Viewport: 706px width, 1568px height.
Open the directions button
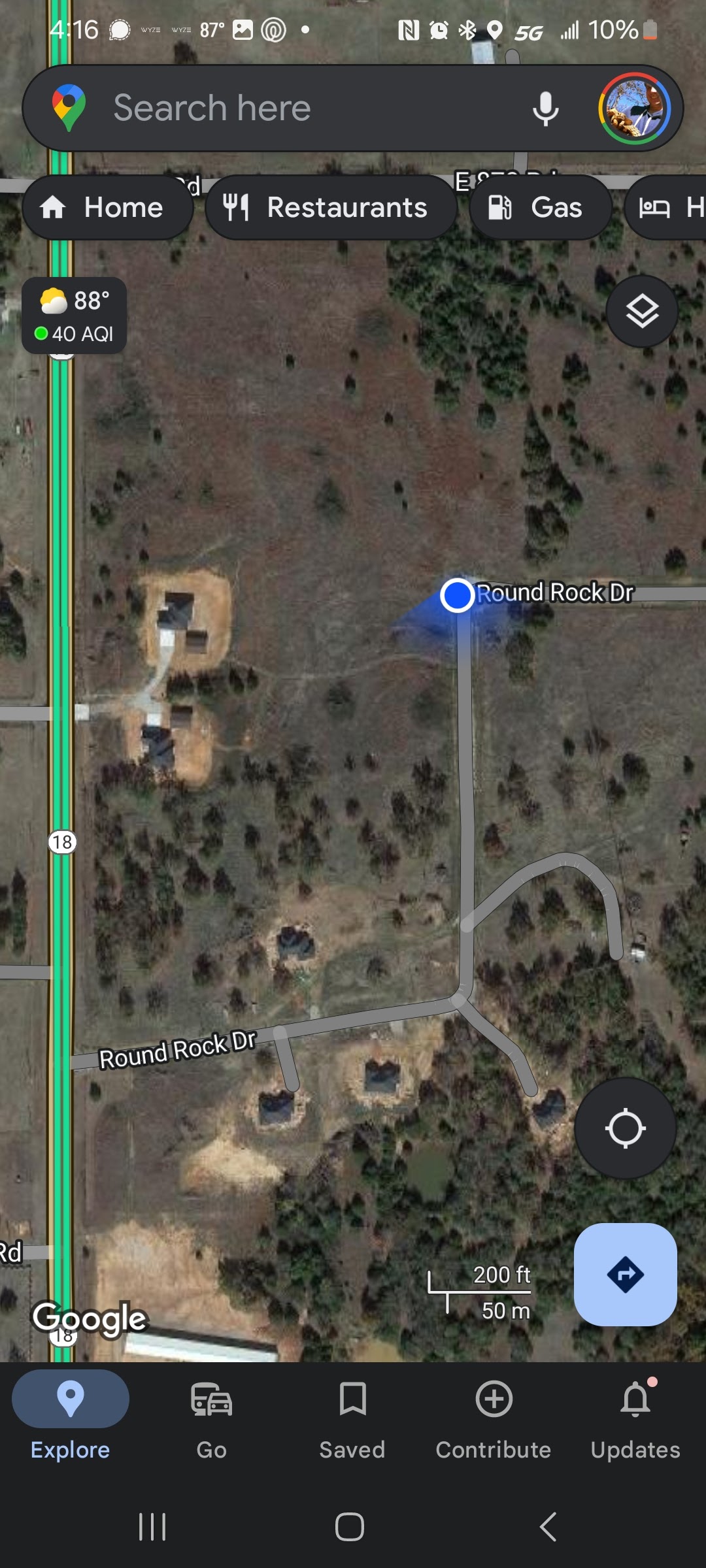tap(625, 1275)
